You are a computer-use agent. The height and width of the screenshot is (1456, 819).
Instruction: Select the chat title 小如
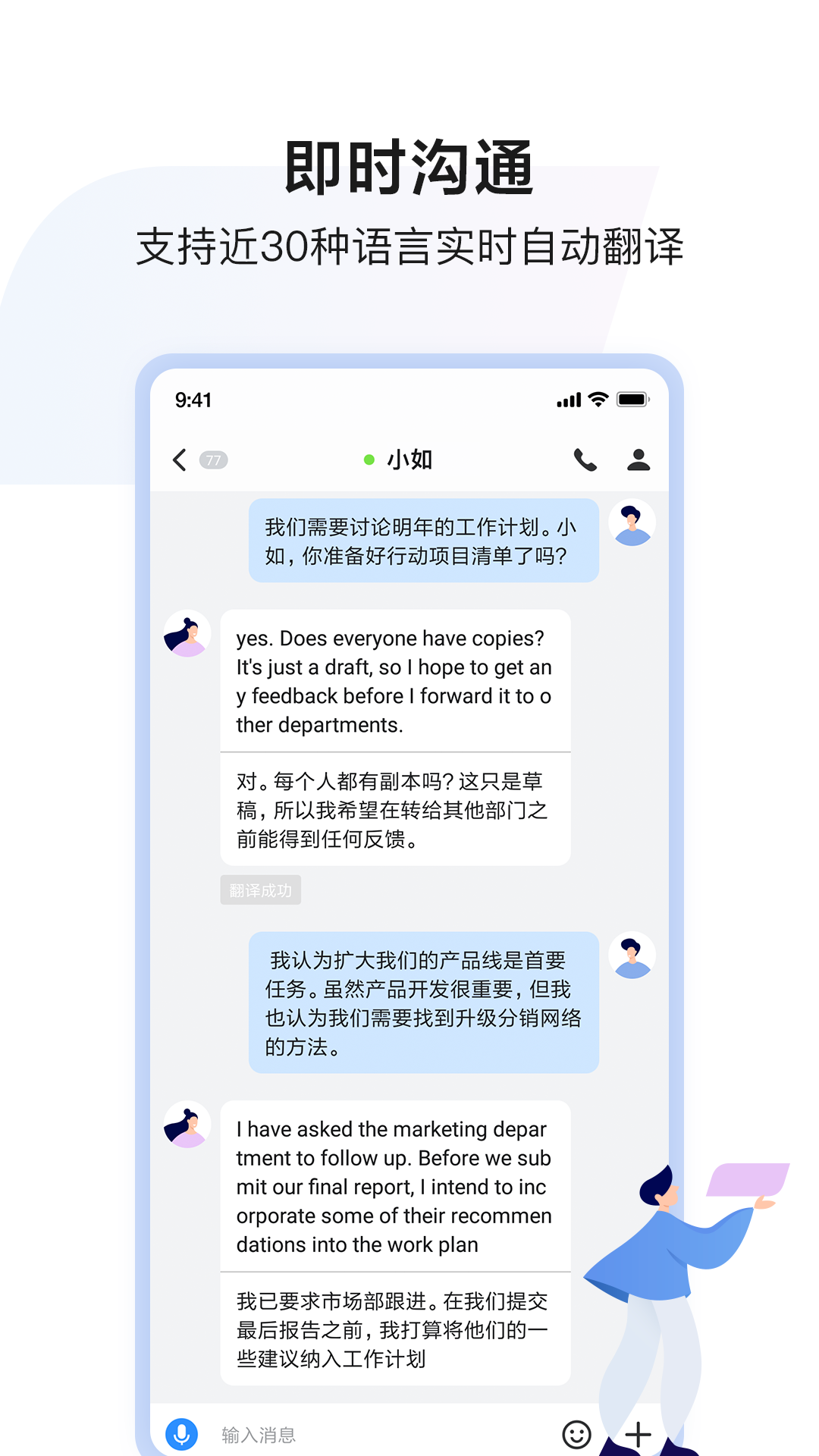[x=409, y=459]
